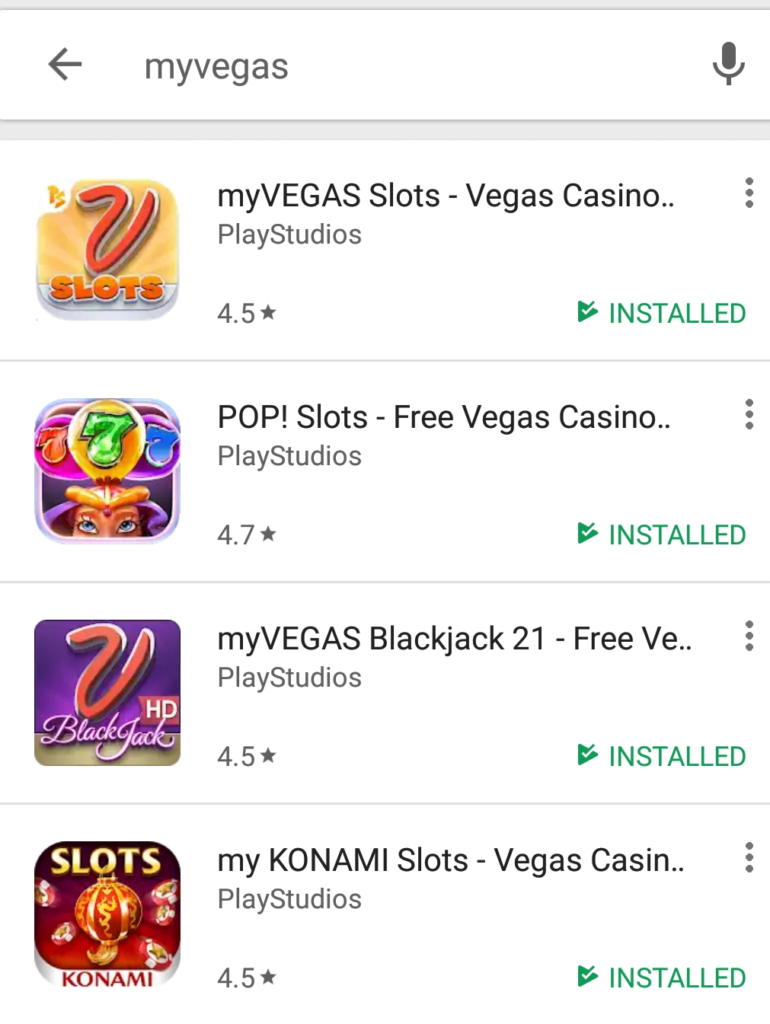The height and width of the screenshot is (1024, 770).
Task: Start a voice search with the microphone
Action: click(727, 64)
